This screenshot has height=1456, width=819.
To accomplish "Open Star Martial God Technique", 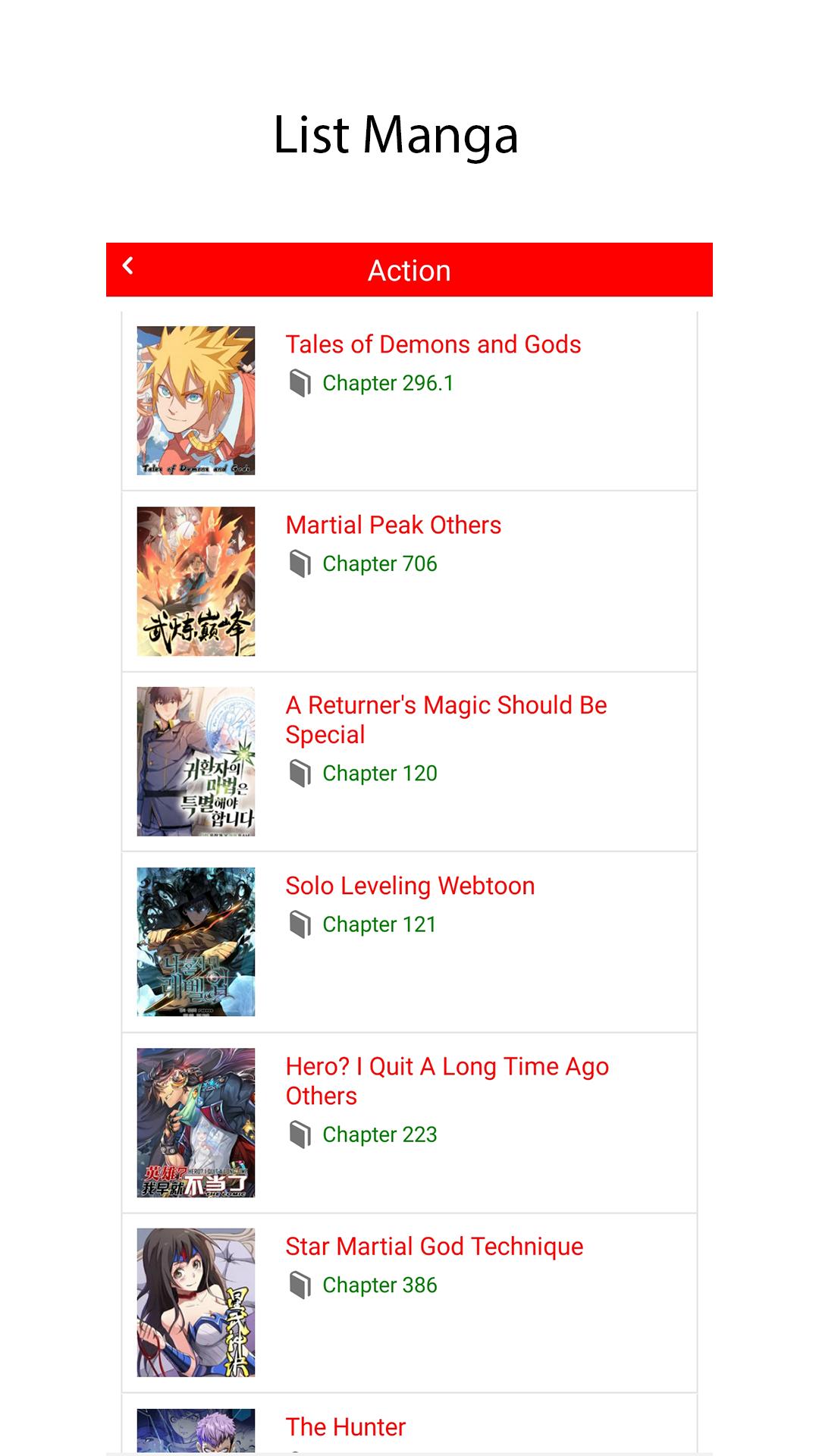I will 434,1246.
